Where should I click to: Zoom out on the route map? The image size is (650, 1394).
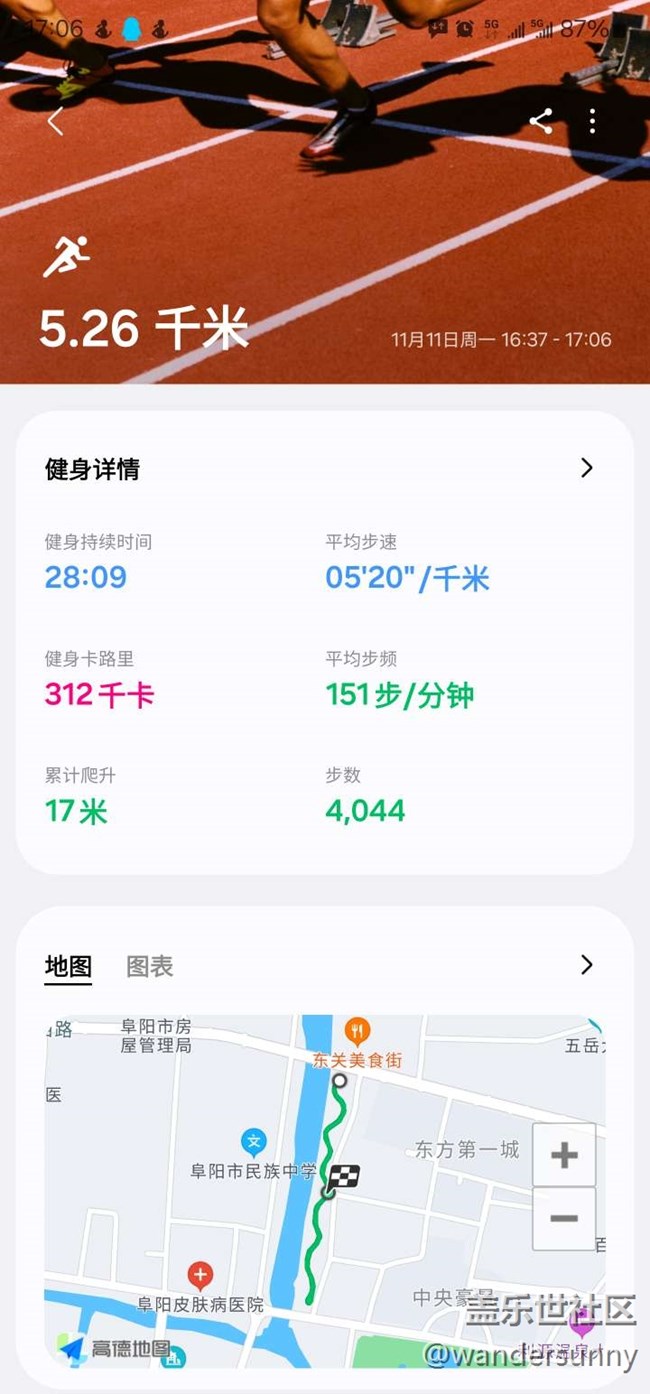(x=564, y=1218)
